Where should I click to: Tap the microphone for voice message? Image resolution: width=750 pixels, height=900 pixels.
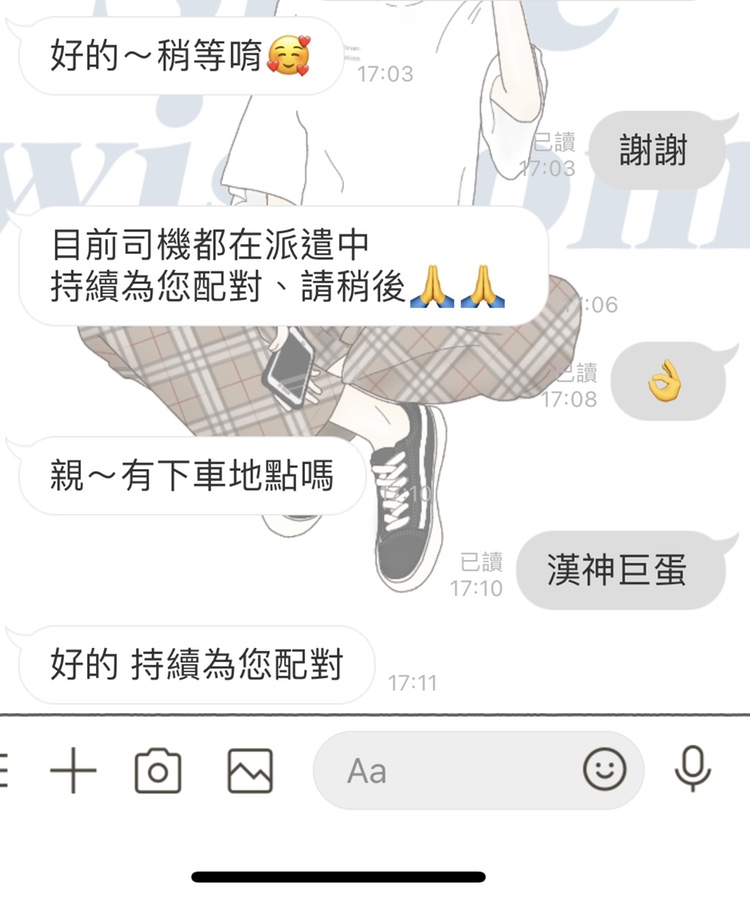coord(692,770)
